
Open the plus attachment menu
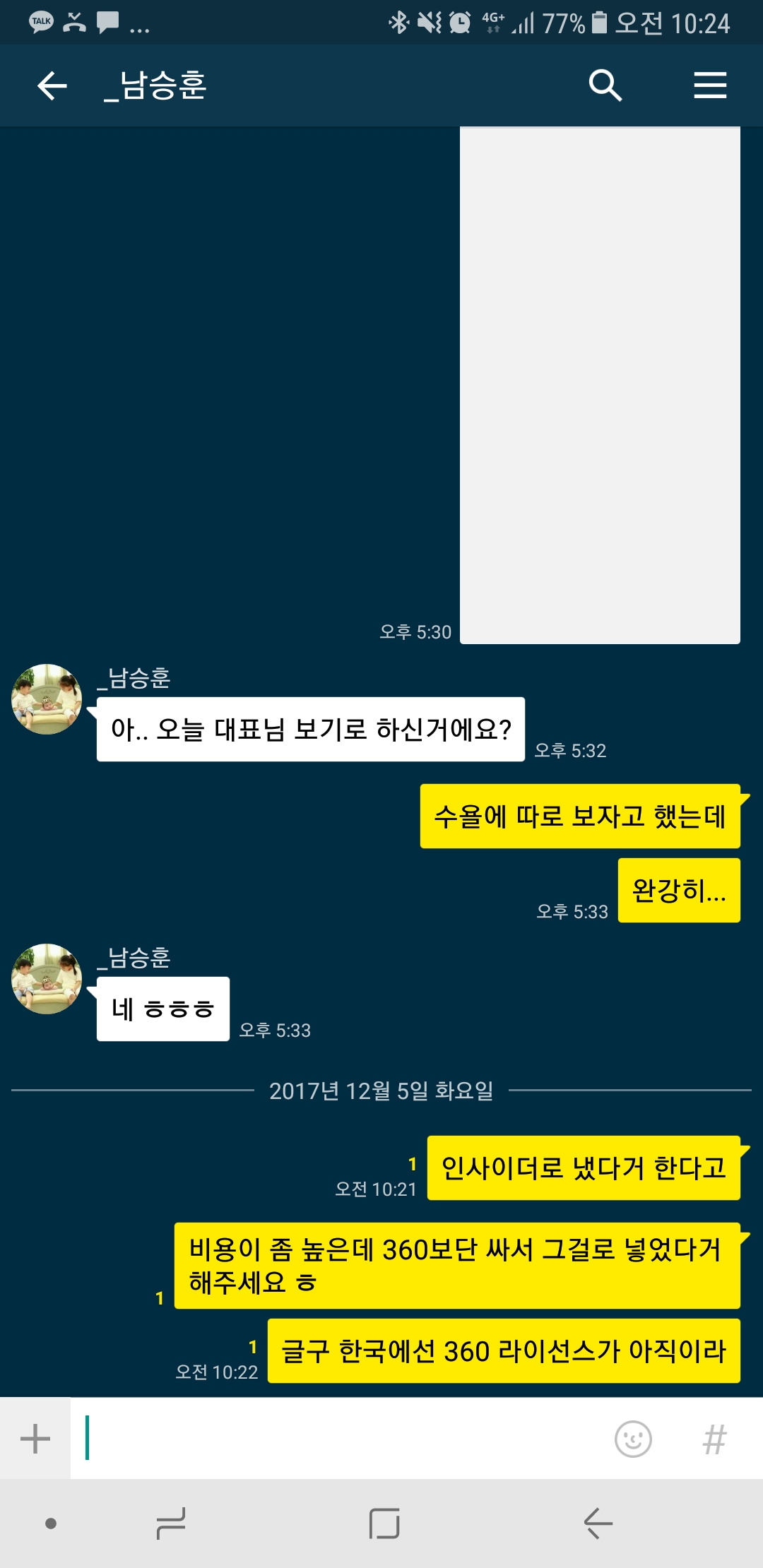pyautogui.click(x=35, y=1439)
